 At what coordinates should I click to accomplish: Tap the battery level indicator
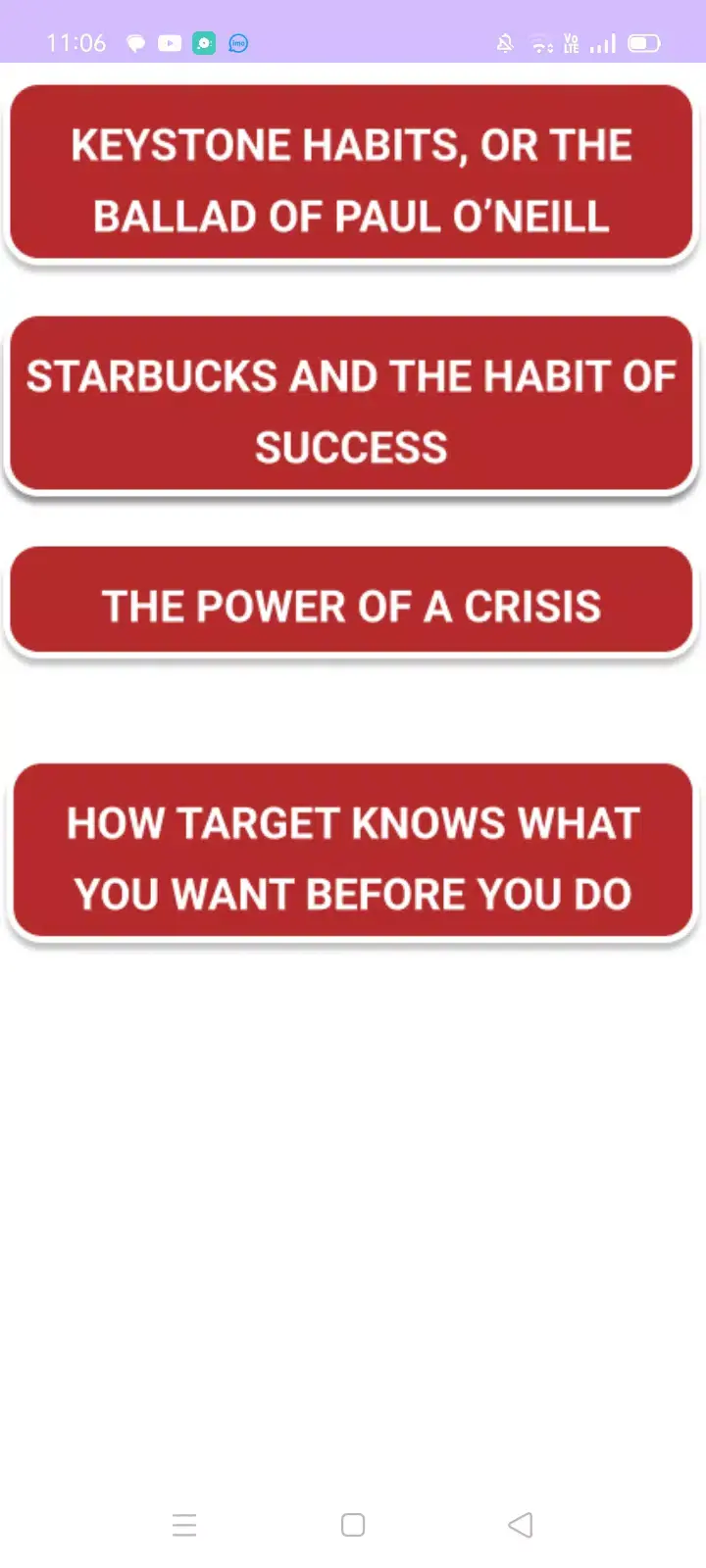point(642,43)
